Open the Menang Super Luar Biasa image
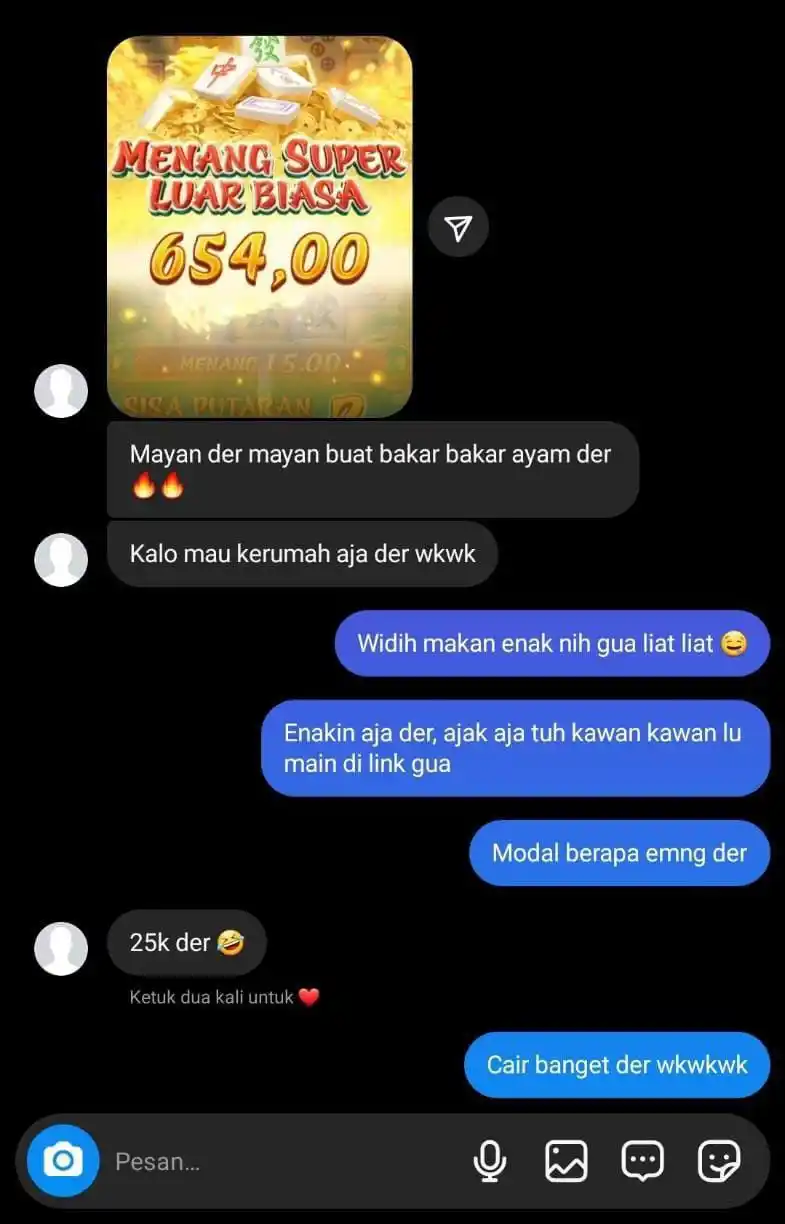This screenshot has height=1224, width=785. (259, 227)
